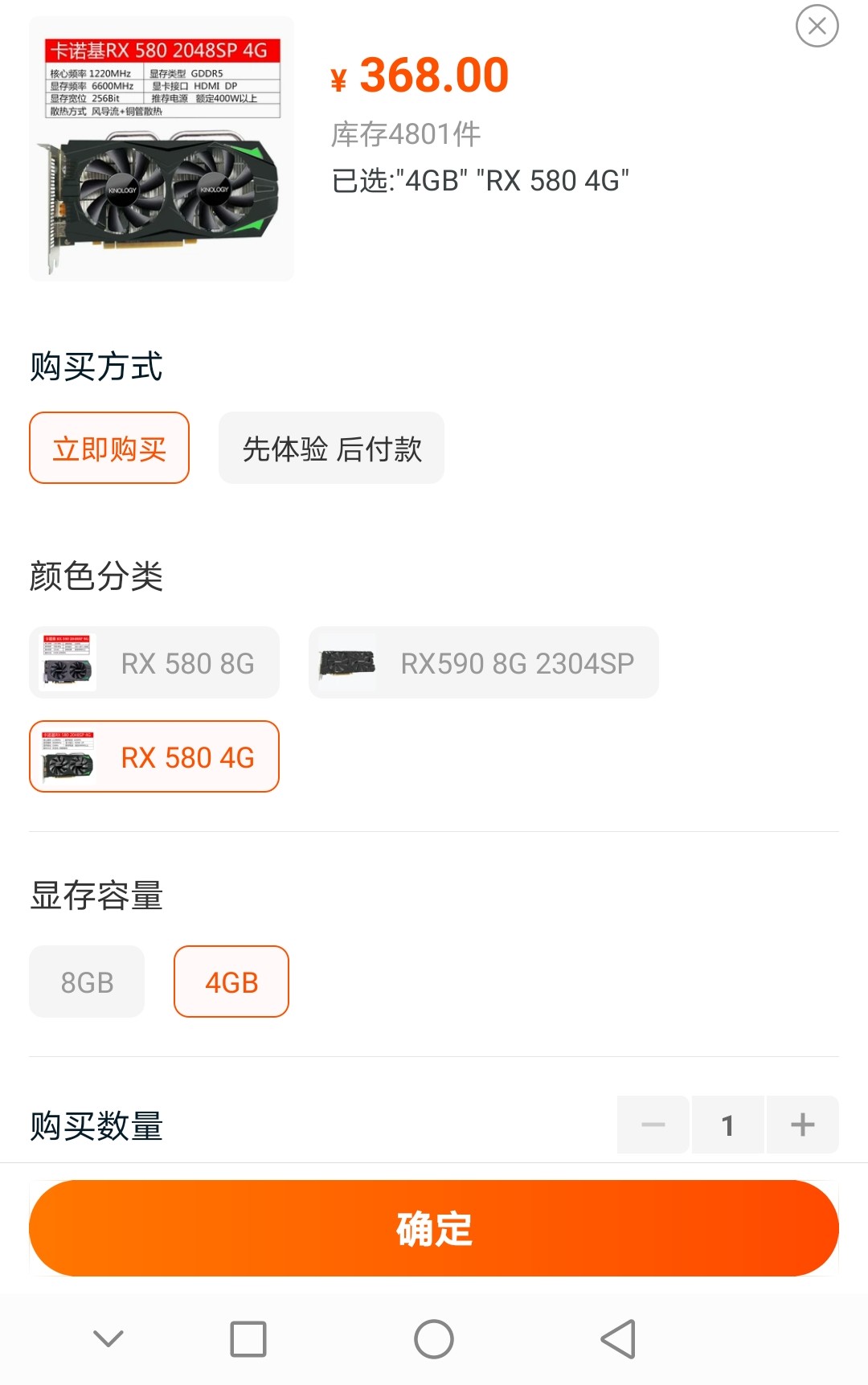Image resolution: width=868 pixels, height=1385 pixels.
Task: Choose the 4GB memory option
Action: pos(231,981)
